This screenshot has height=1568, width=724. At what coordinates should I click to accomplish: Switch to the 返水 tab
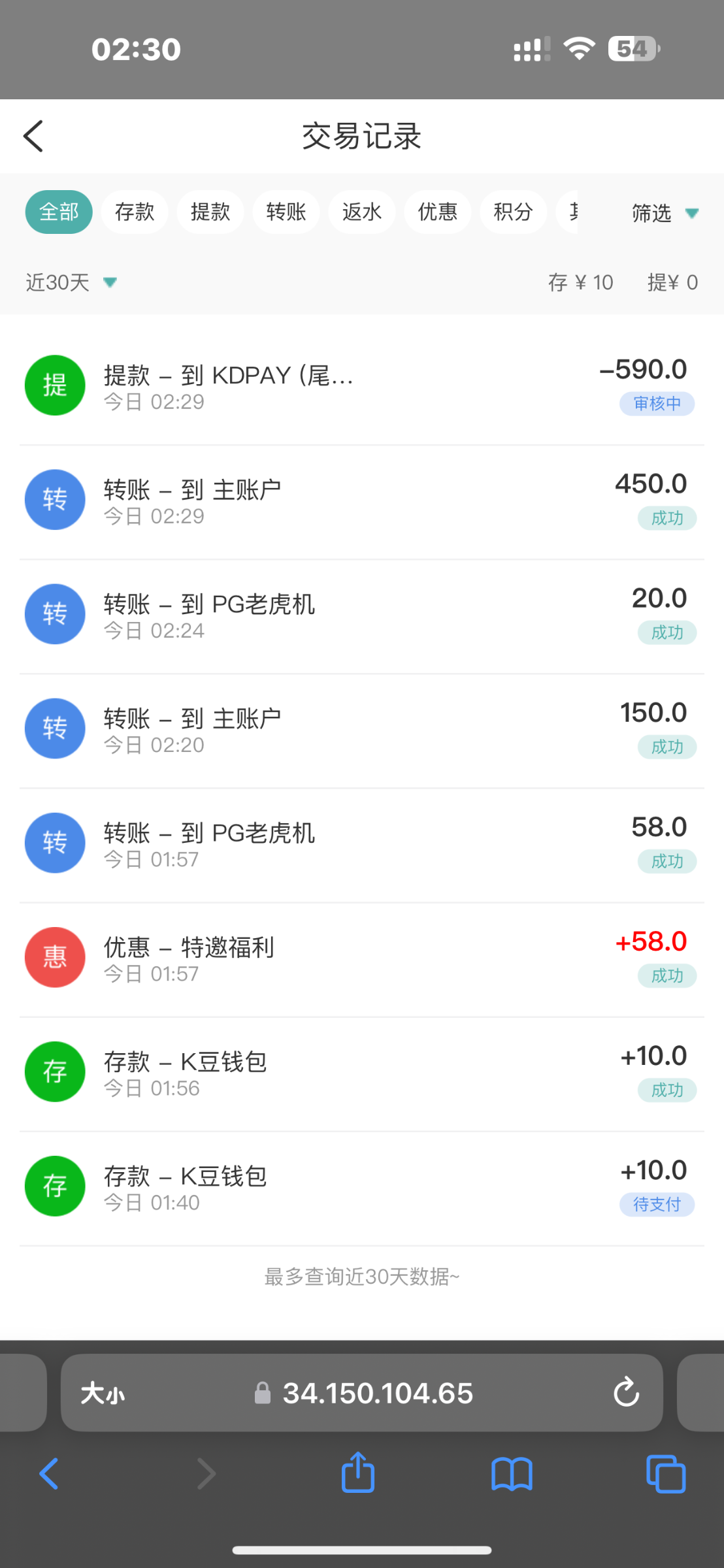362,212
